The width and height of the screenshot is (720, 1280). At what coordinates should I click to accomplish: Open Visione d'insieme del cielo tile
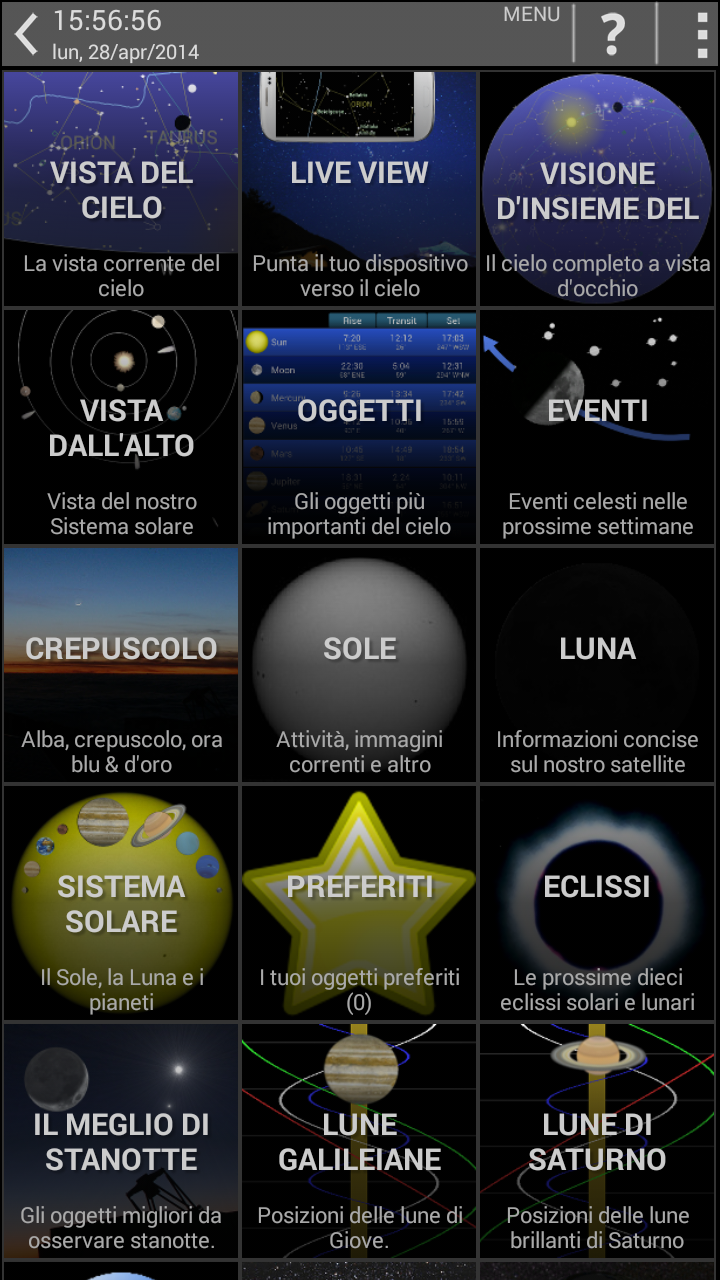pos(597,189)
